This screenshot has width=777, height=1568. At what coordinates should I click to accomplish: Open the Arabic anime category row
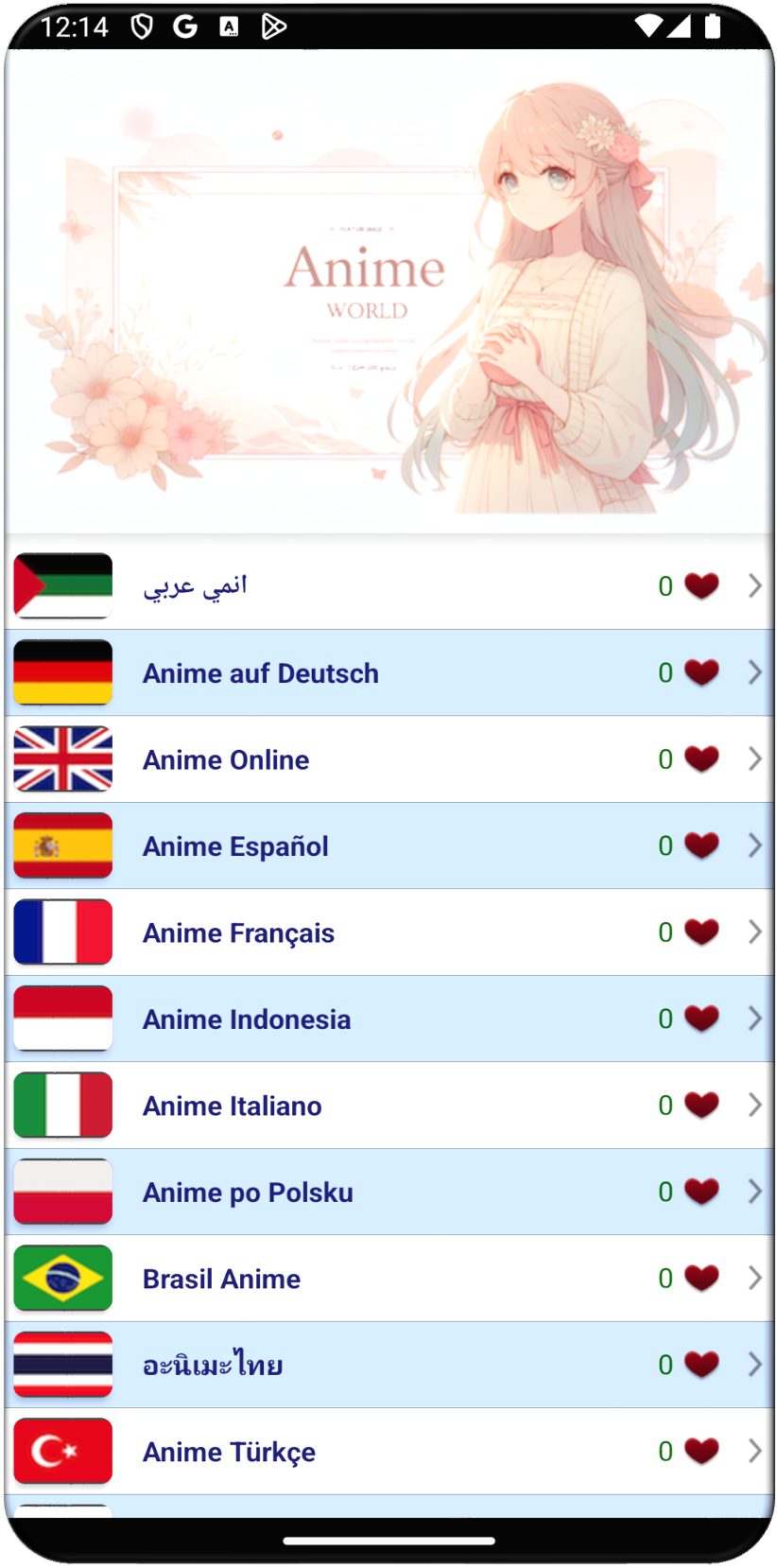click(388, 586)
